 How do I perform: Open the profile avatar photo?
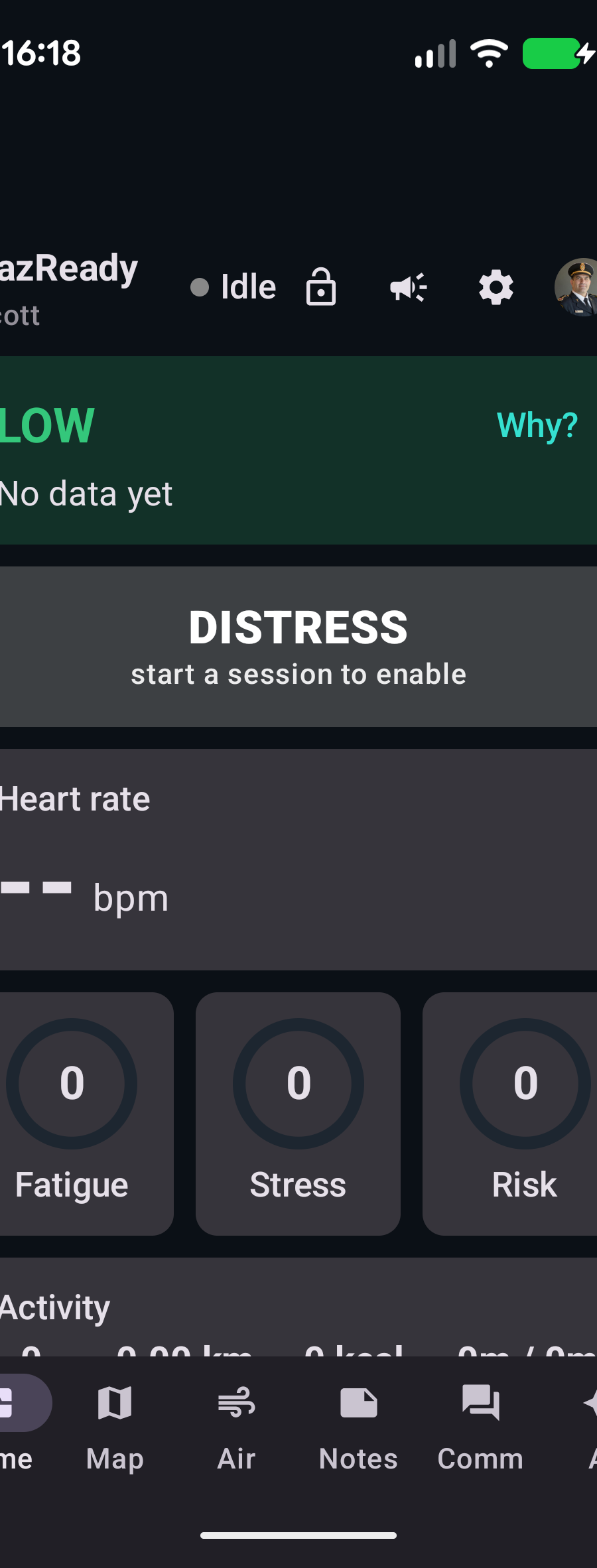[576, 287]
